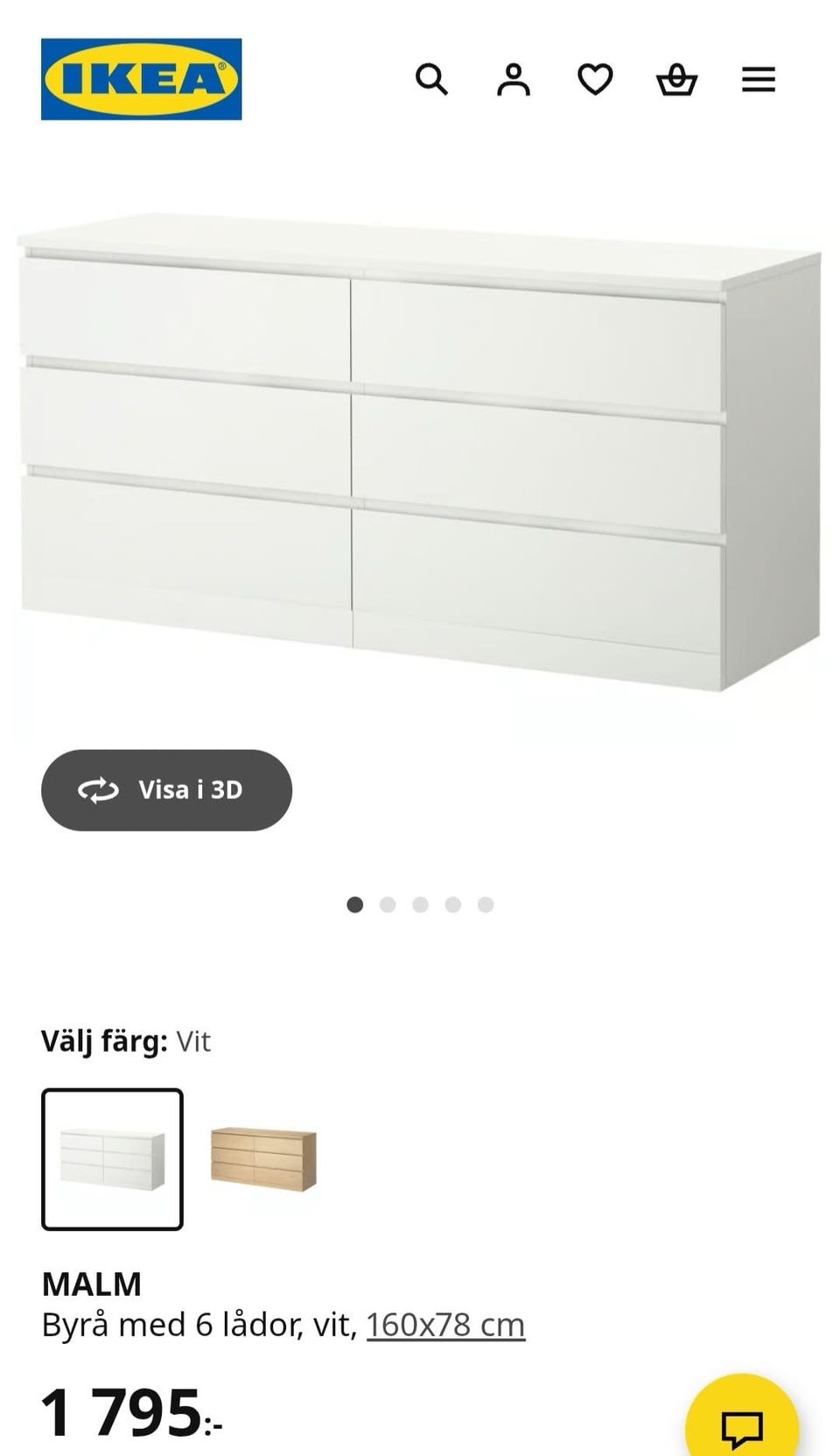Open the search function
This screenshot has width=840, height=1456.
click(x=433, y=80)
